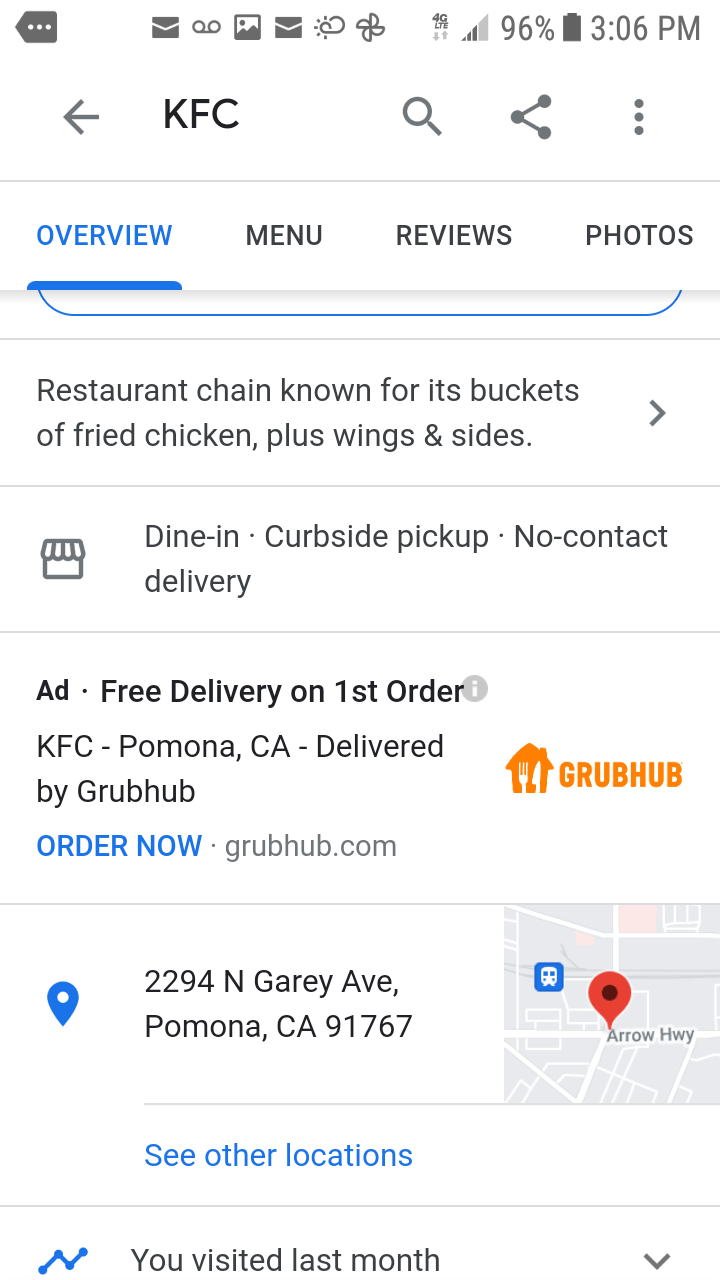This screenshot has height=1280, width=720.
Task: Select the Overview tab
Action: click(x=104, y=236)
